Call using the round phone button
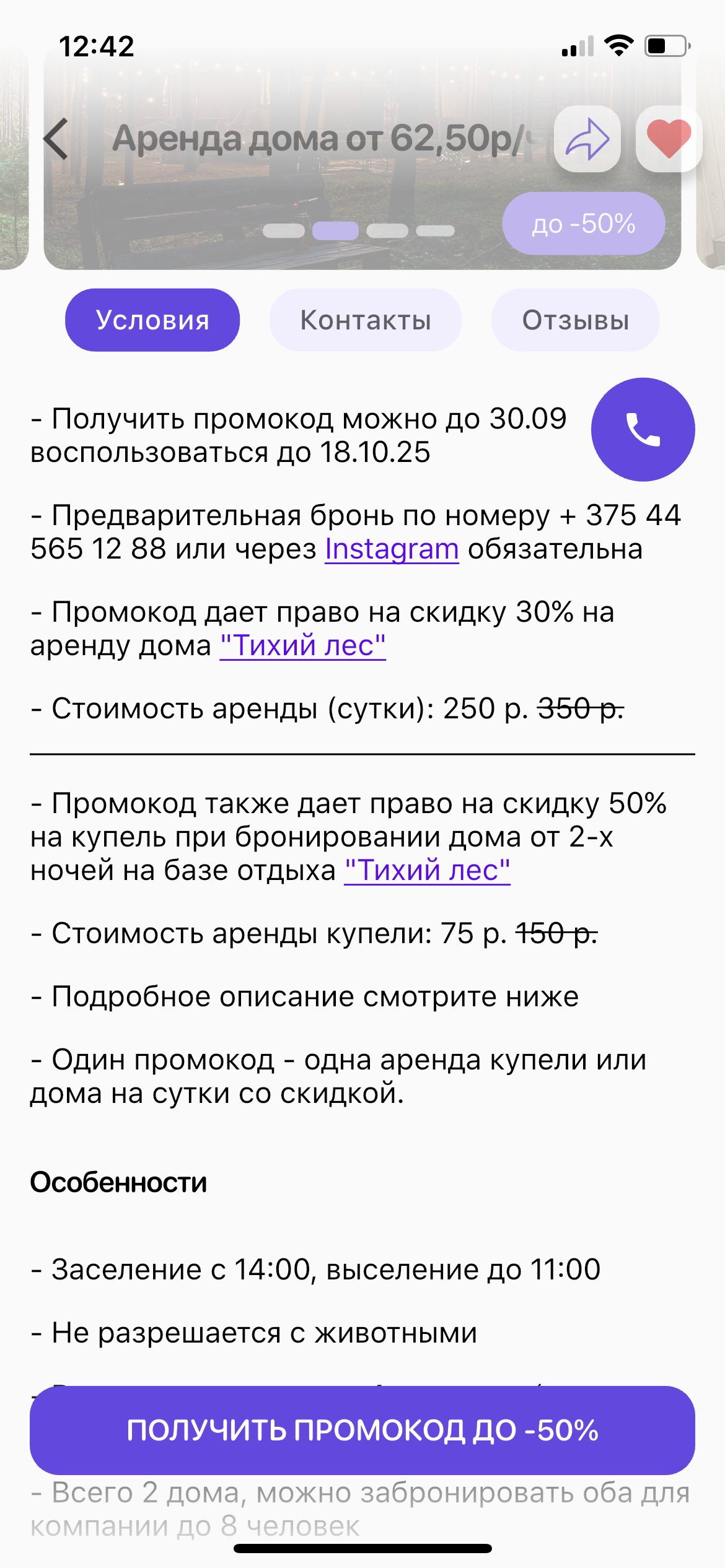725x1568 pixels. [x=643, y=429]
